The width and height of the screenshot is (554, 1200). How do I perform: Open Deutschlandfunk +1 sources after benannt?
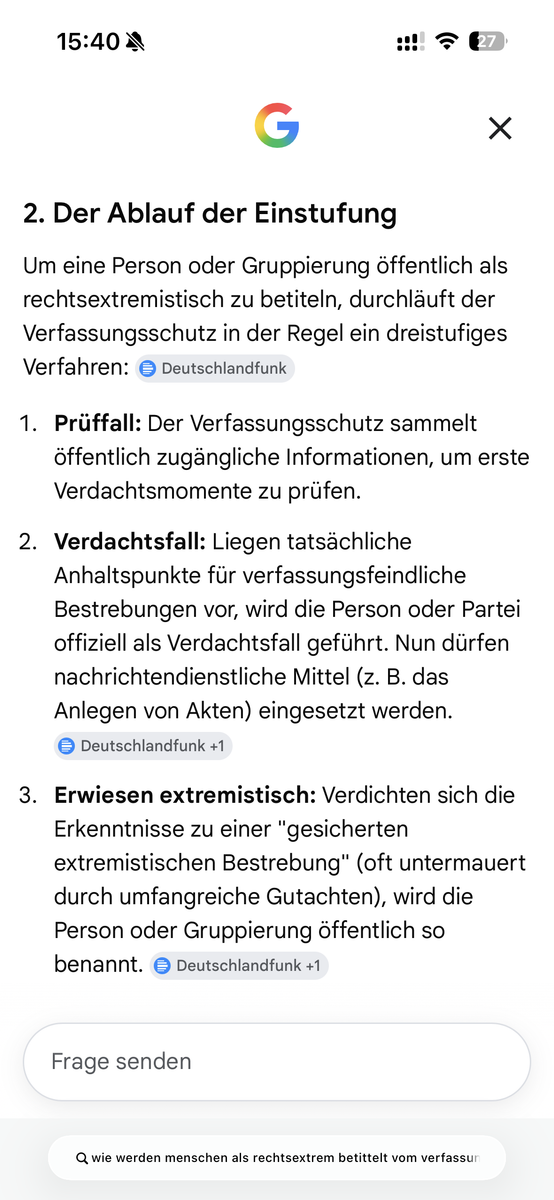[239, 966]
